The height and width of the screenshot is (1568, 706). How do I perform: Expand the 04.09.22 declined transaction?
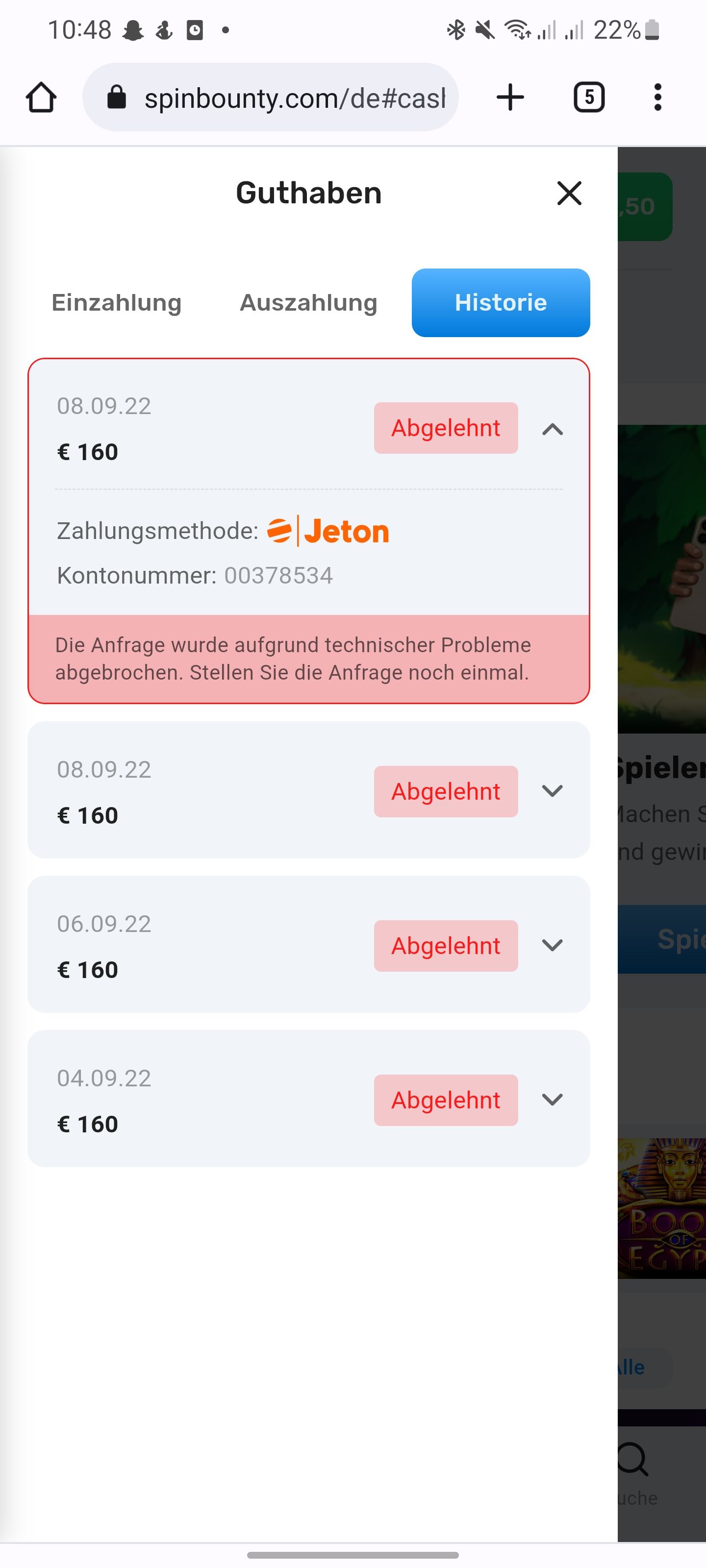tap(552, 1099)
